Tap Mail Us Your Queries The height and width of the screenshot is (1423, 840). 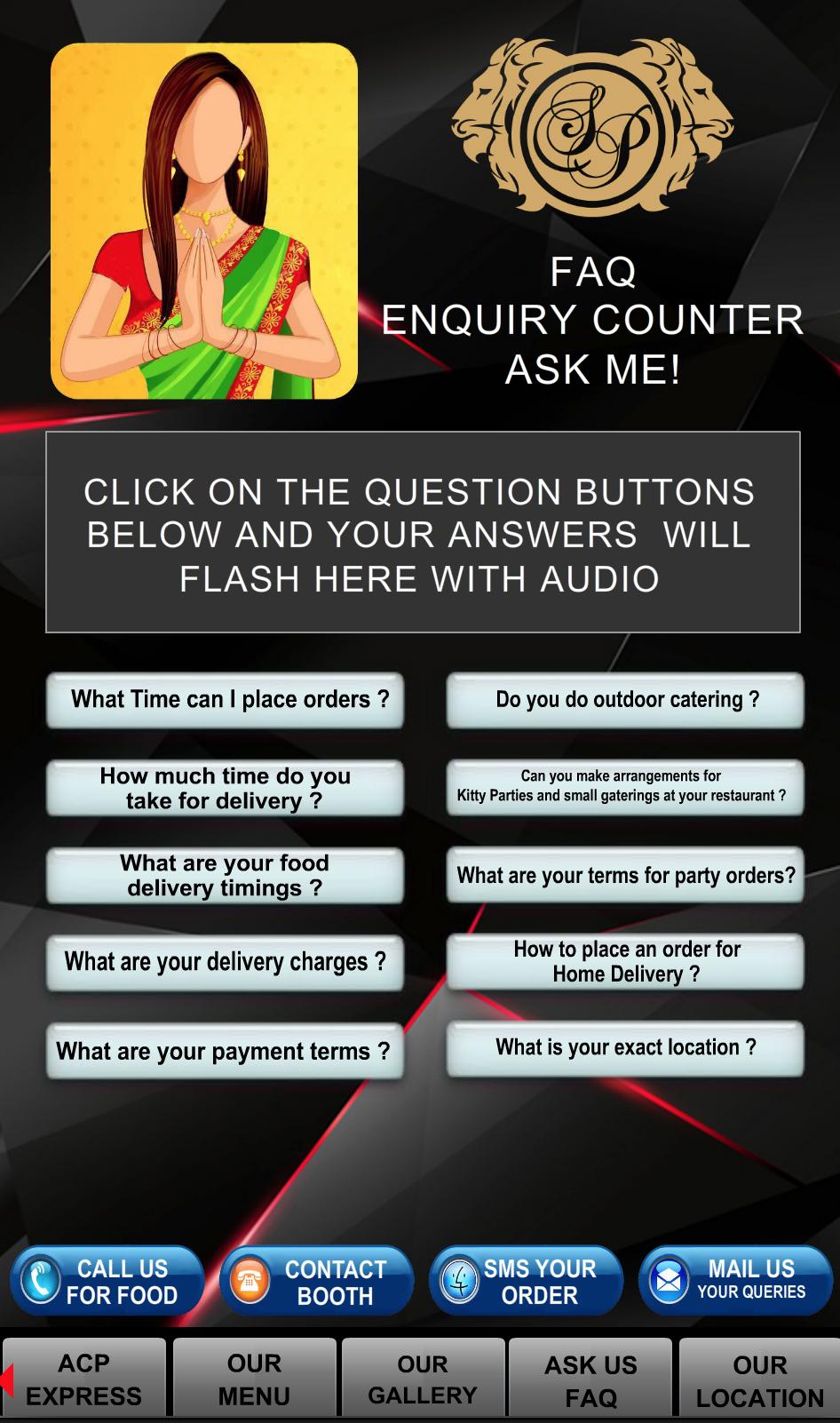point(735,1280)
